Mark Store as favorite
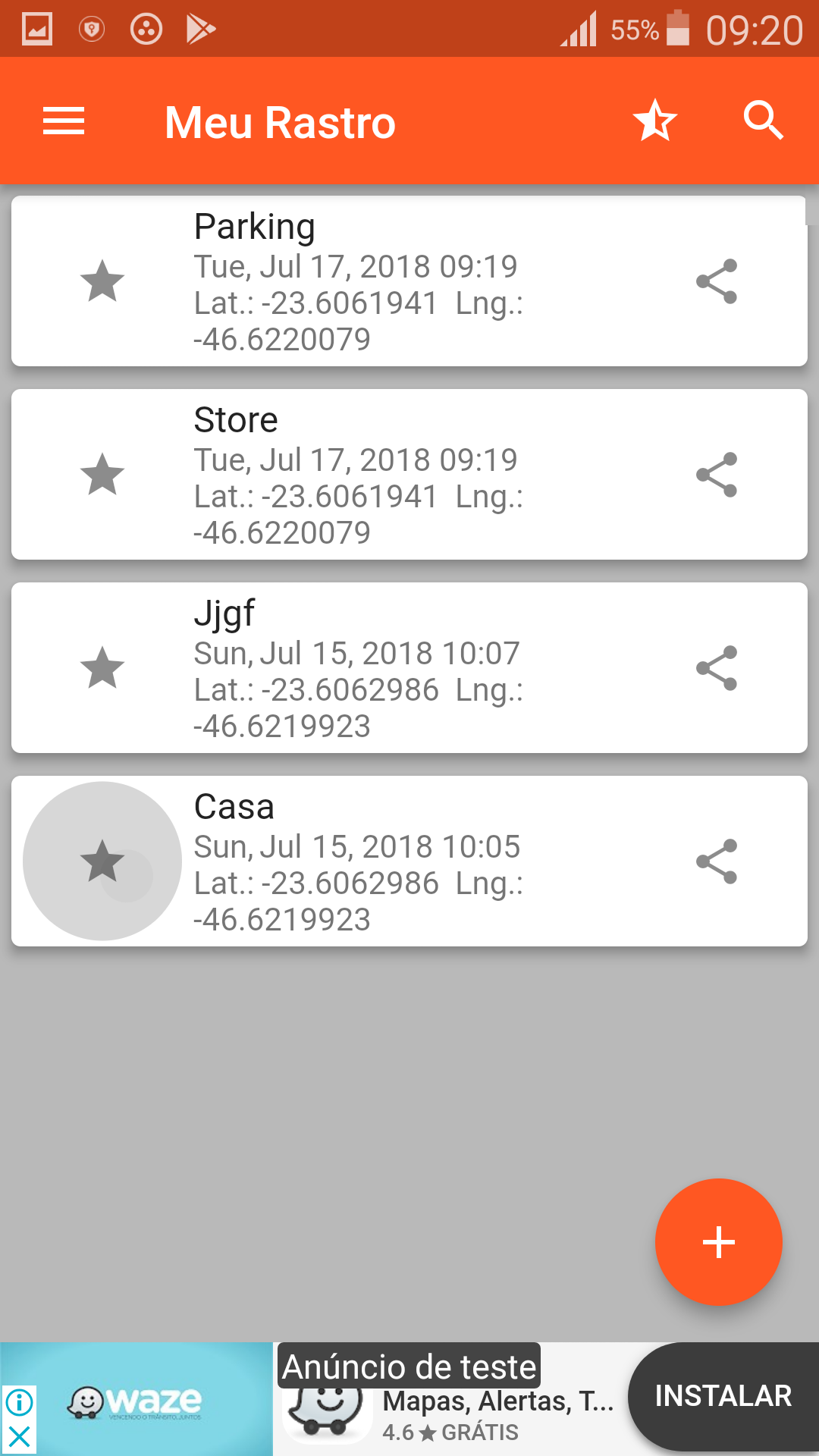 point(102,475)
